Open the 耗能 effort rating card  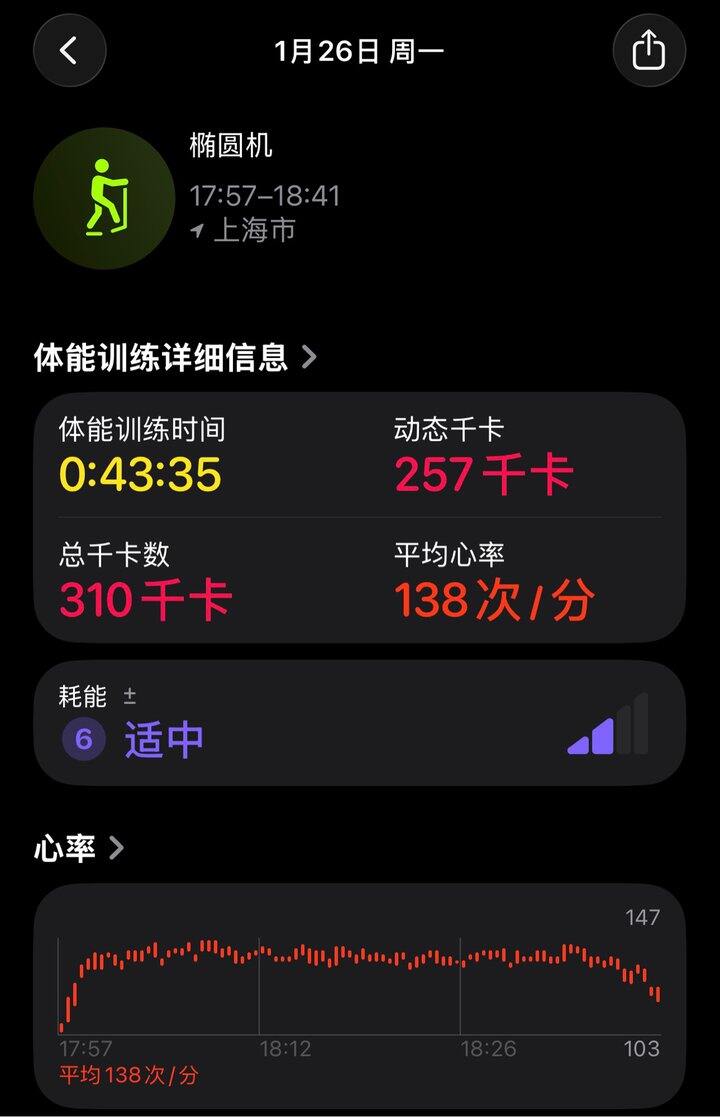360,723
